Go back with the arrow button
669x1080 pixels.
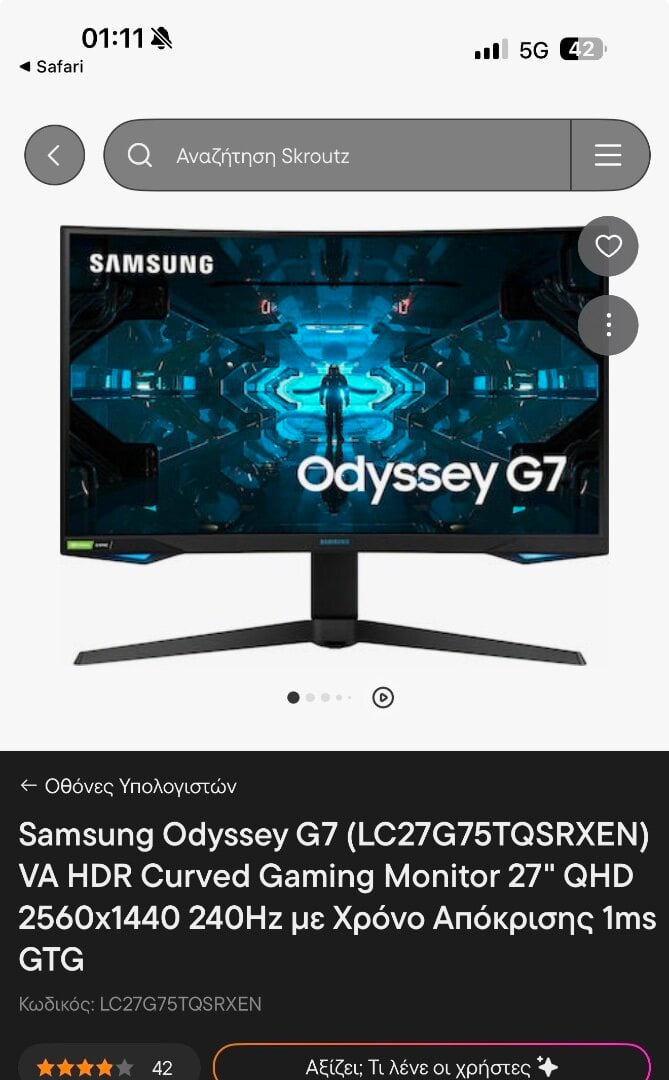click(x=54, y=155)
